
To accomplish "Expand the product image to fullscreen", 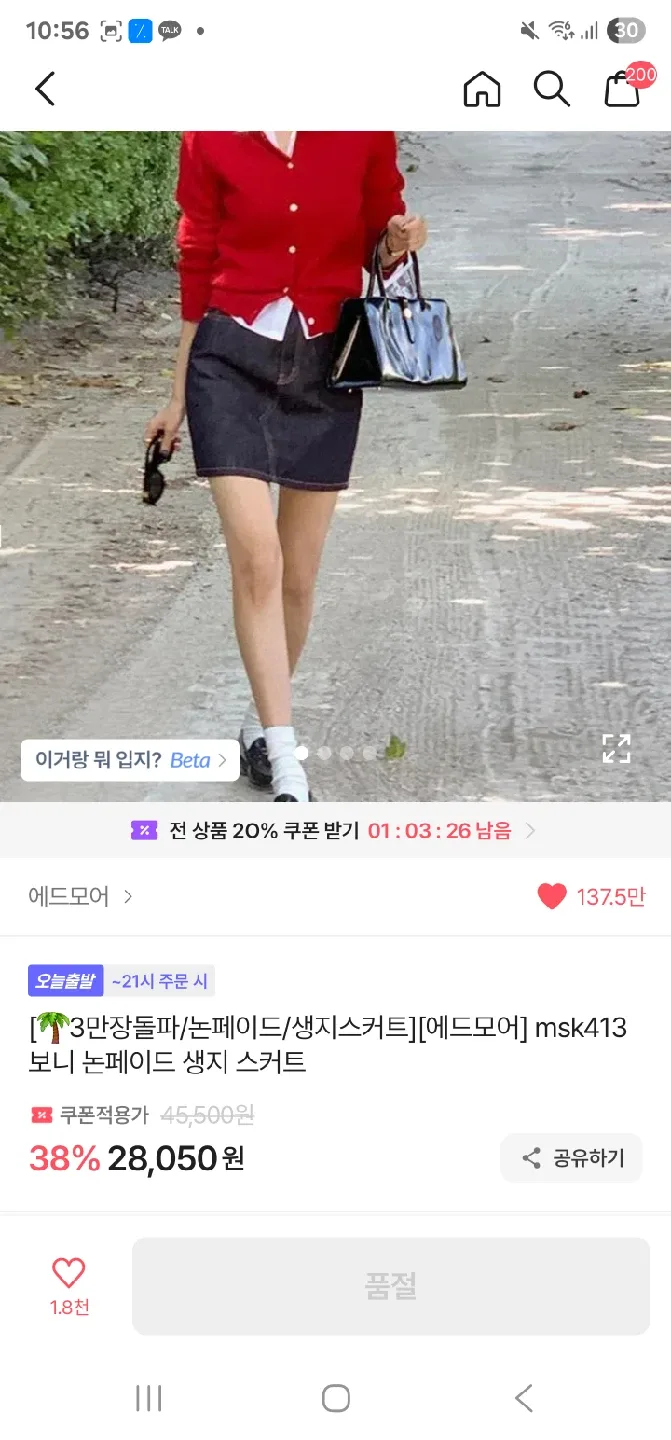I will coord(616,748).
